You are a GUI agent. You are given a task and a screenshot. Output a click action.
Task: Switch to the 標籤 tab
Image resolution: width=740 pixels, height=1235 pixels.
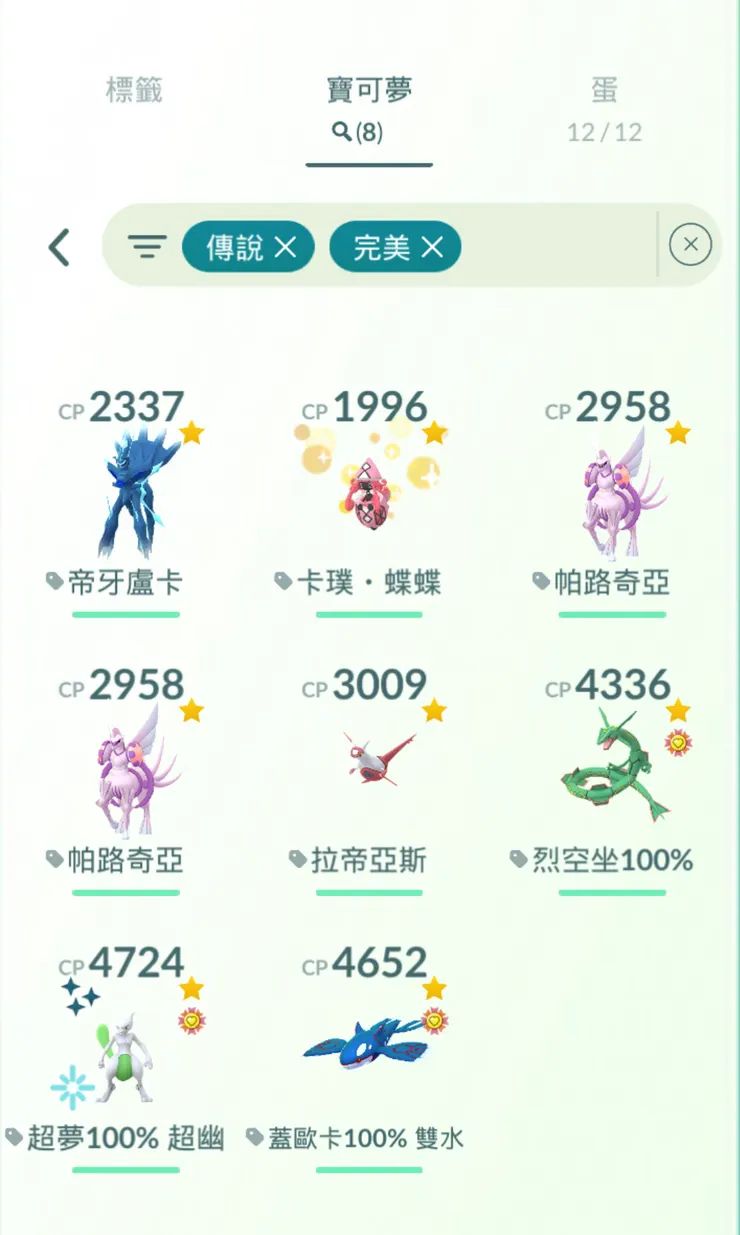[x=134, y=90]
